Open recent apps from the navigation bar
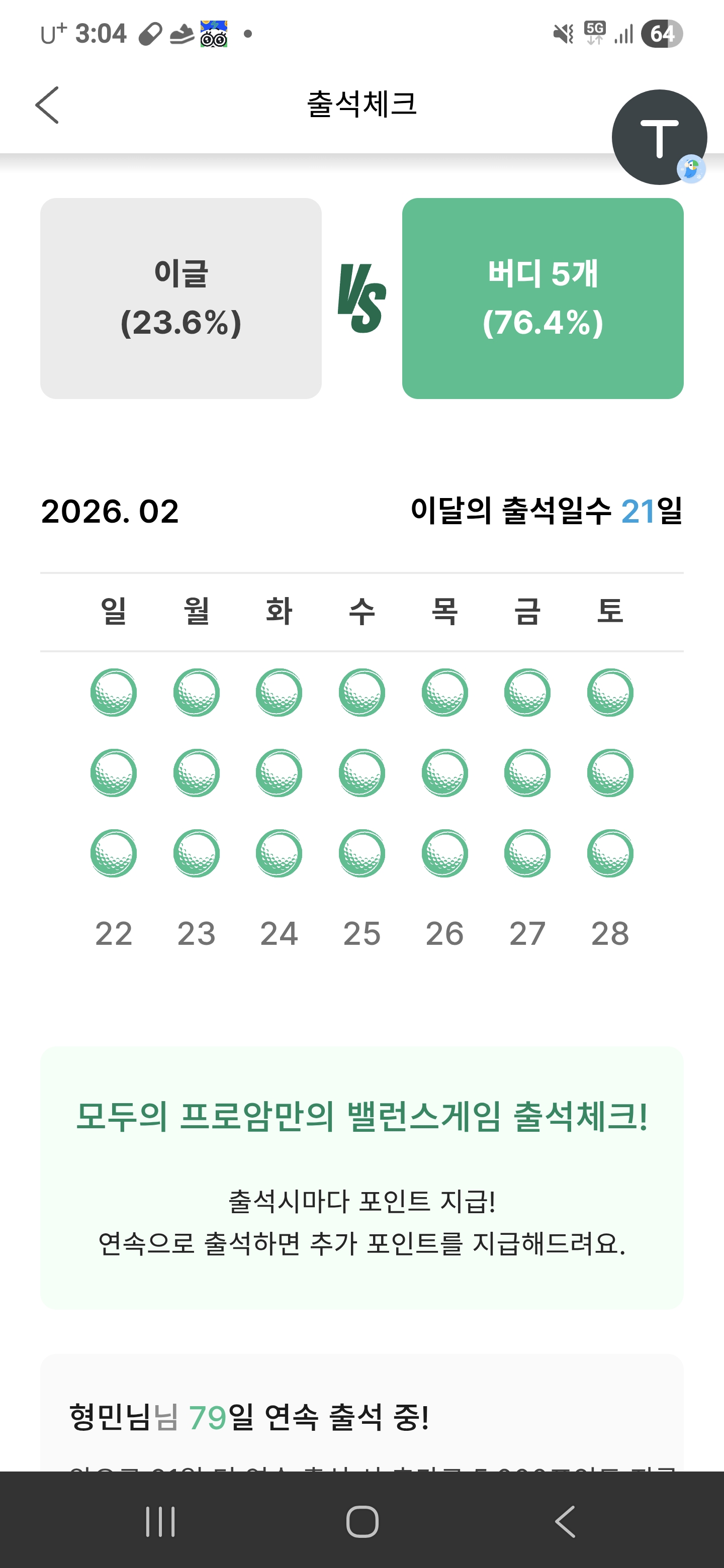 (161, 1521)
